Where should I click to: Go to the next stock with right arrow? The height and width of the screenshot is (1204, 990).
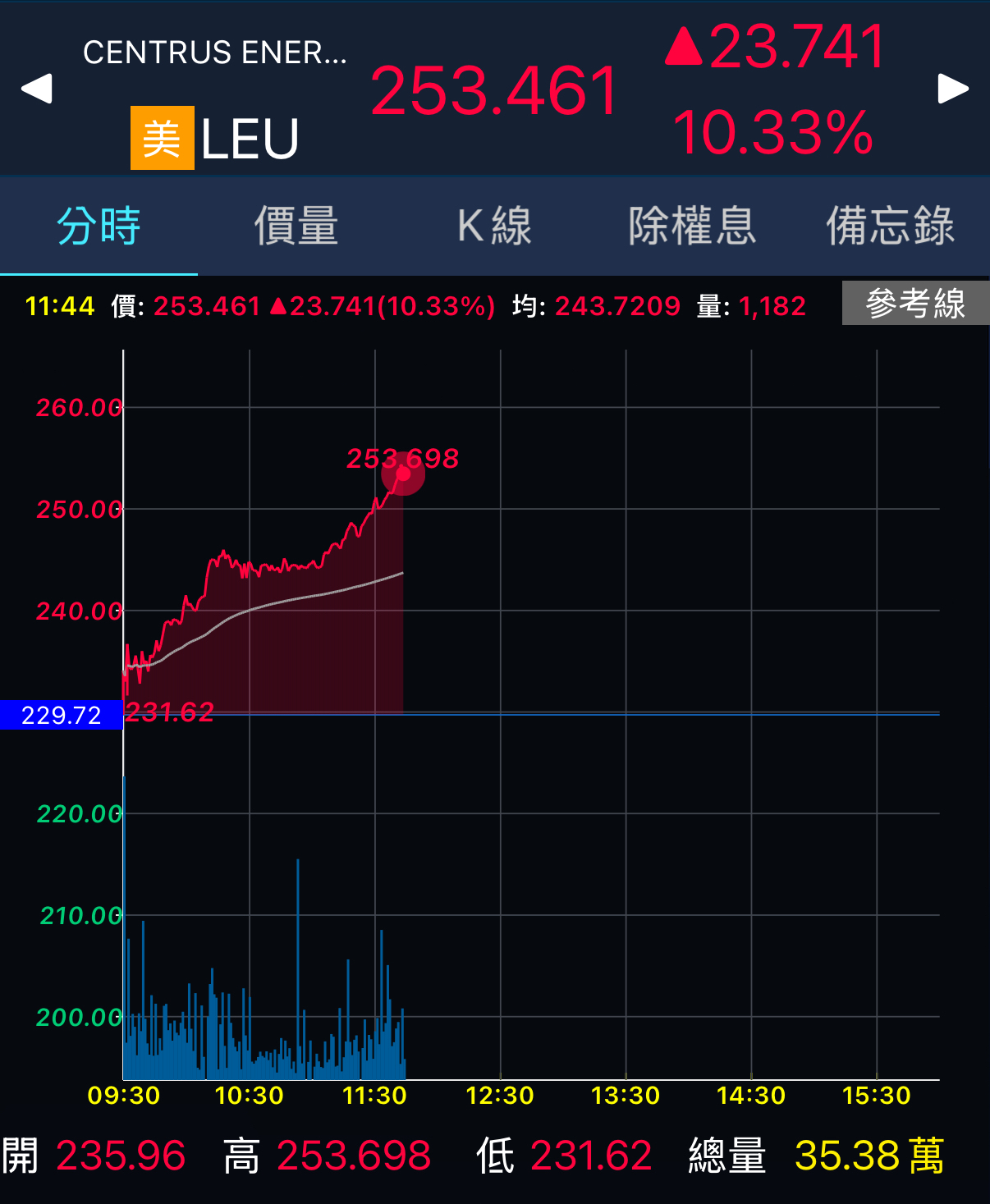[x=952, y=89]
